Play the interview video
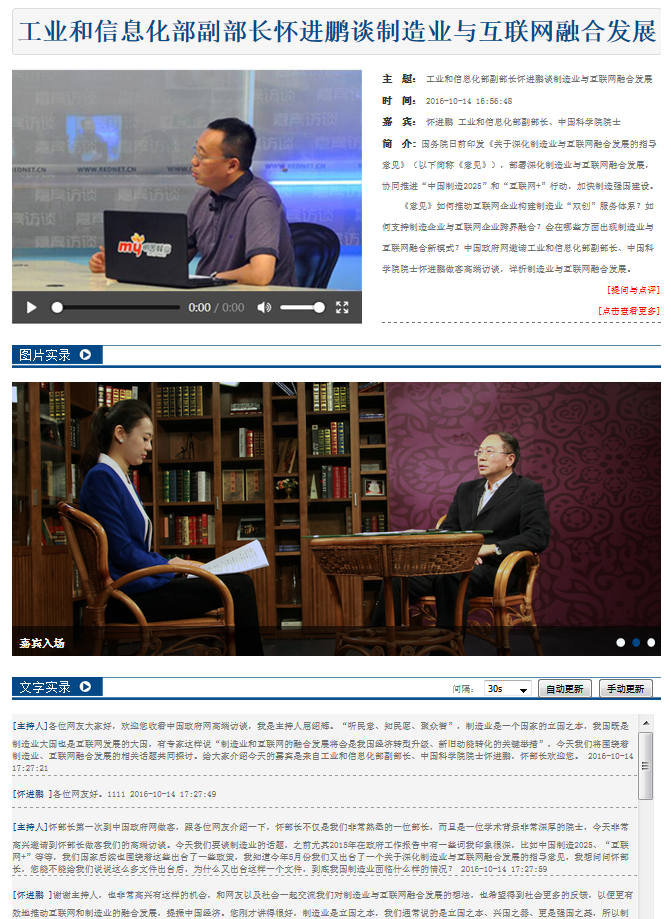671x919 pixels. [x=32, y=307]
